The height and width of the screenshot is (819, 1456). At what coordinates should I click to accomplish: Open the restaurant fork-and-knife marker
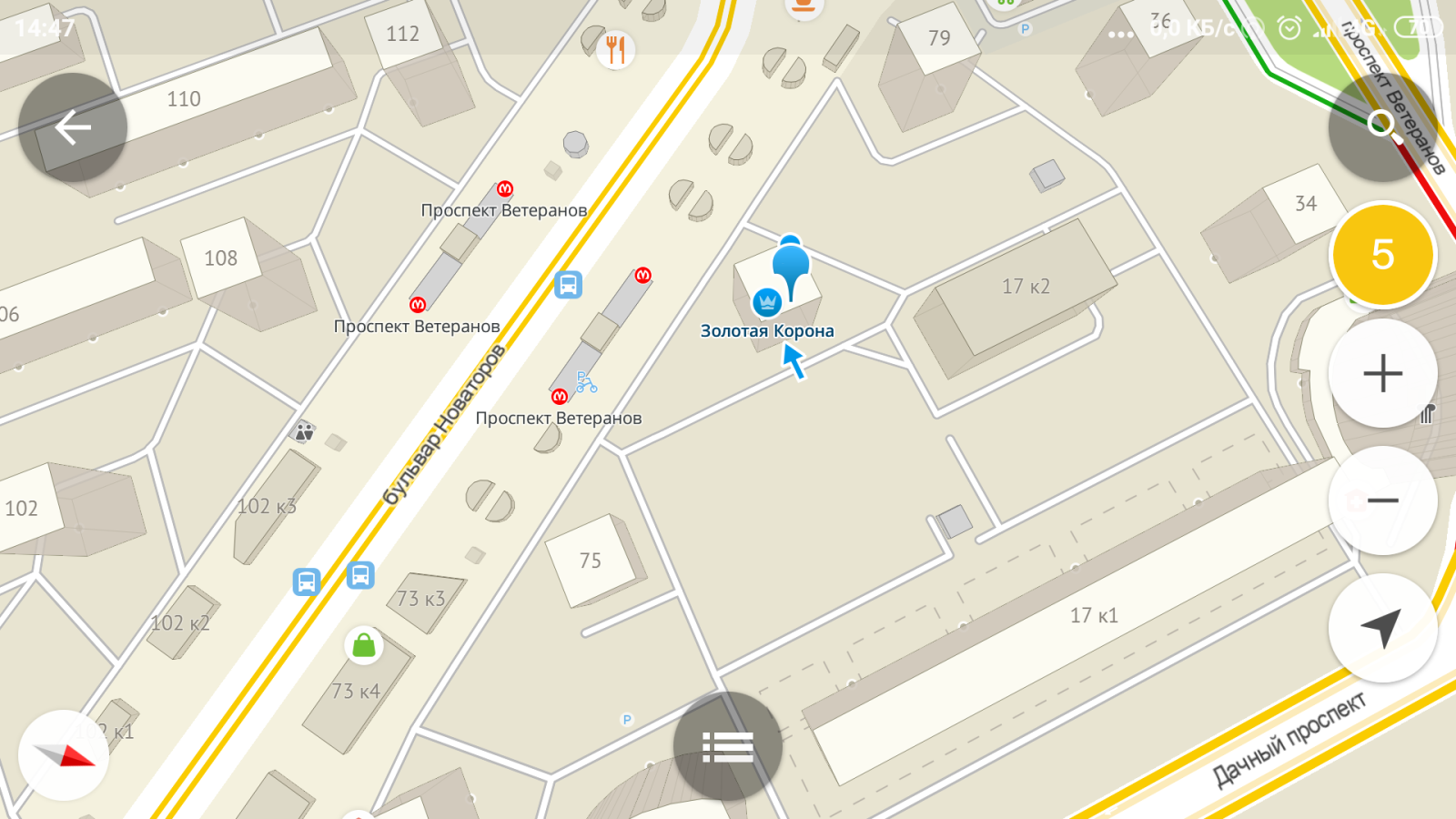point(616,49)
